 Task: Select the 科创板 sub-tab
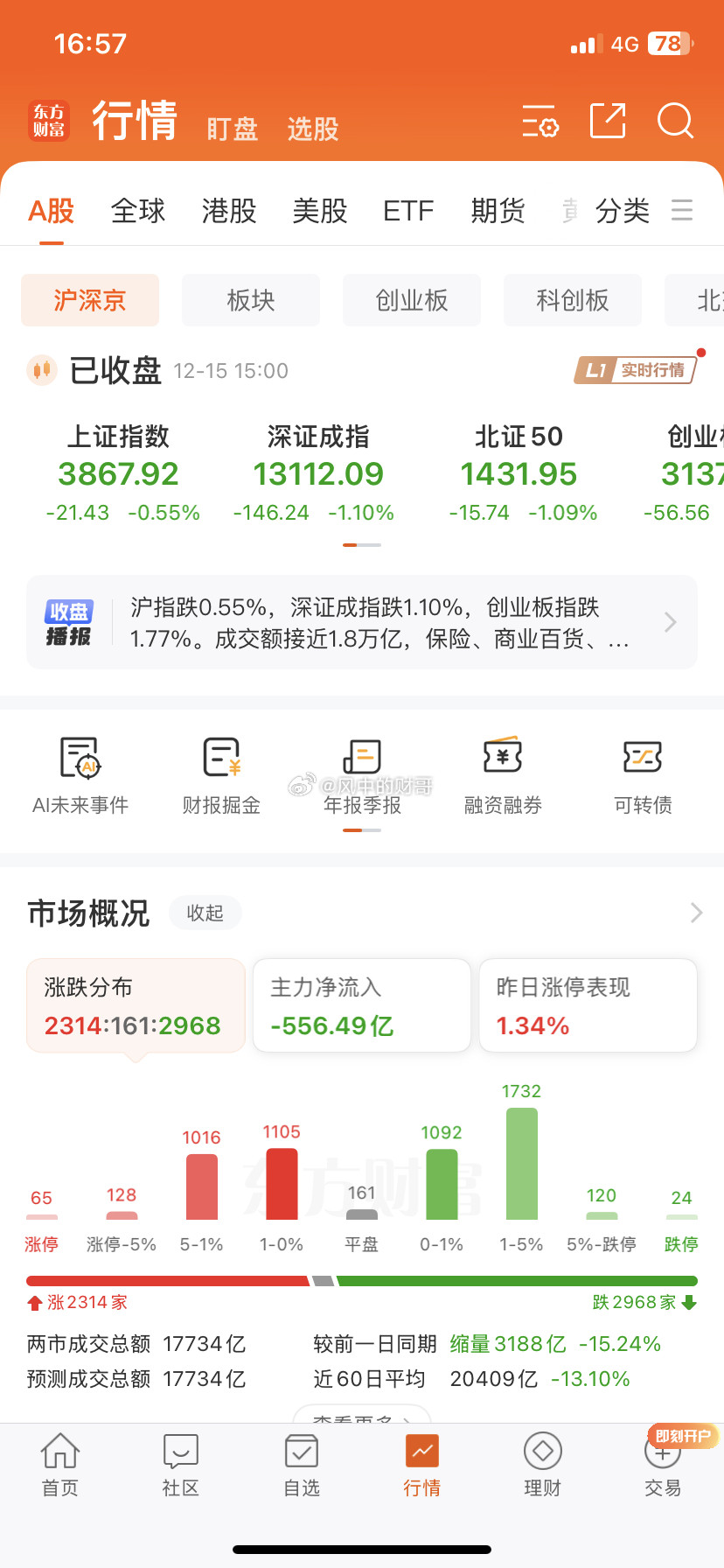click(x=572, y=300)
